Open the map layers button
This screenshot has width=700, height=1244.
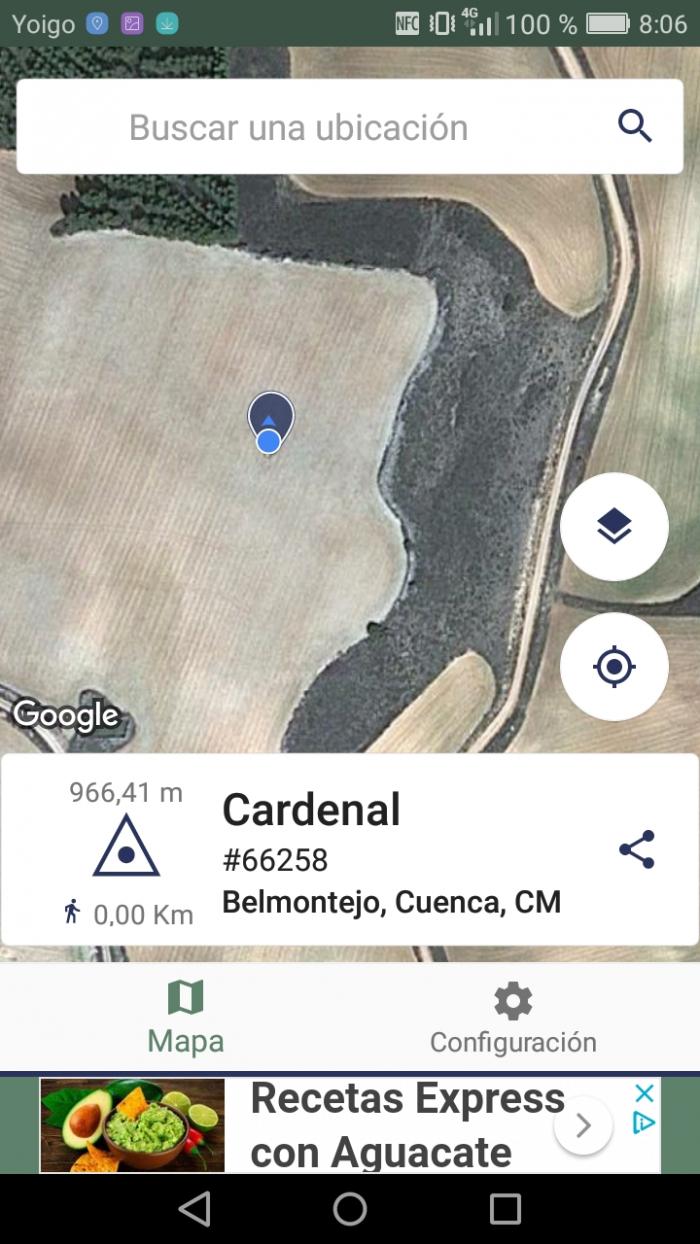[614, 526]
